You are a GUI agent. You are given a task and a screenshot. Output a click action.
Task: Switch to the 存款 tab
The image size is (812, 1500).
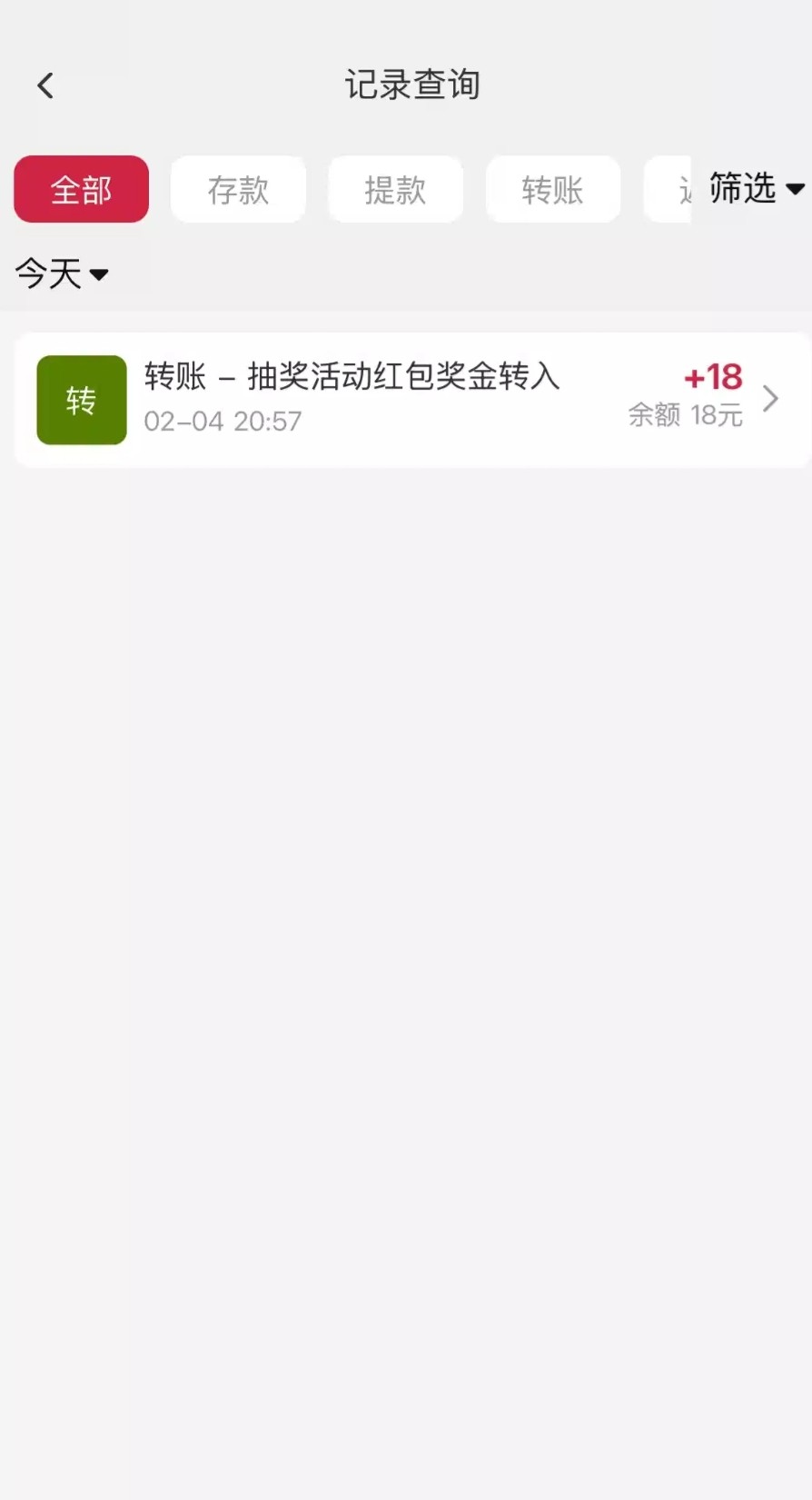pyautogui.click(x=238, y=189)
